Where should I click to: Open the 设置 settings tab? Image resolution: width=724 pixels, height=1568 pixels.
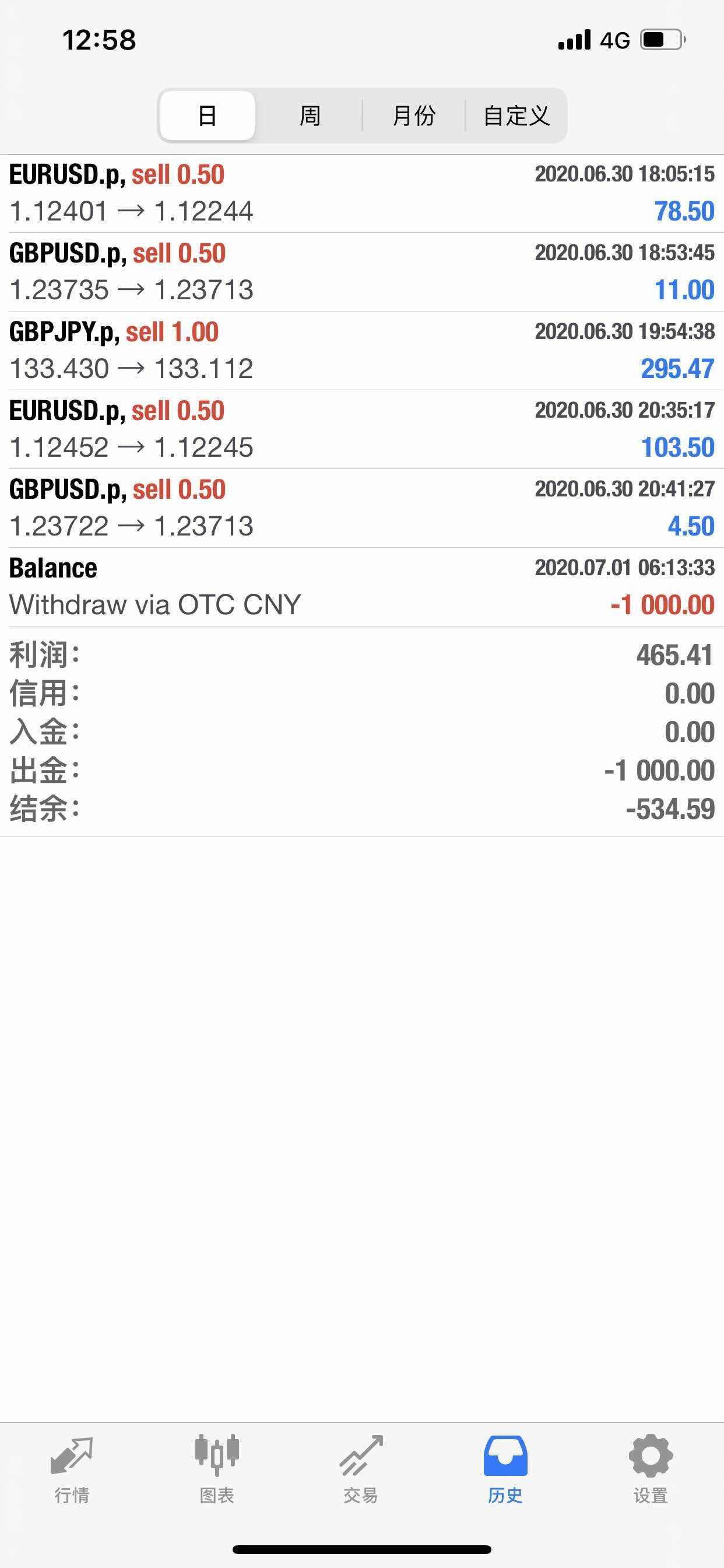(x=651, y=1469)
